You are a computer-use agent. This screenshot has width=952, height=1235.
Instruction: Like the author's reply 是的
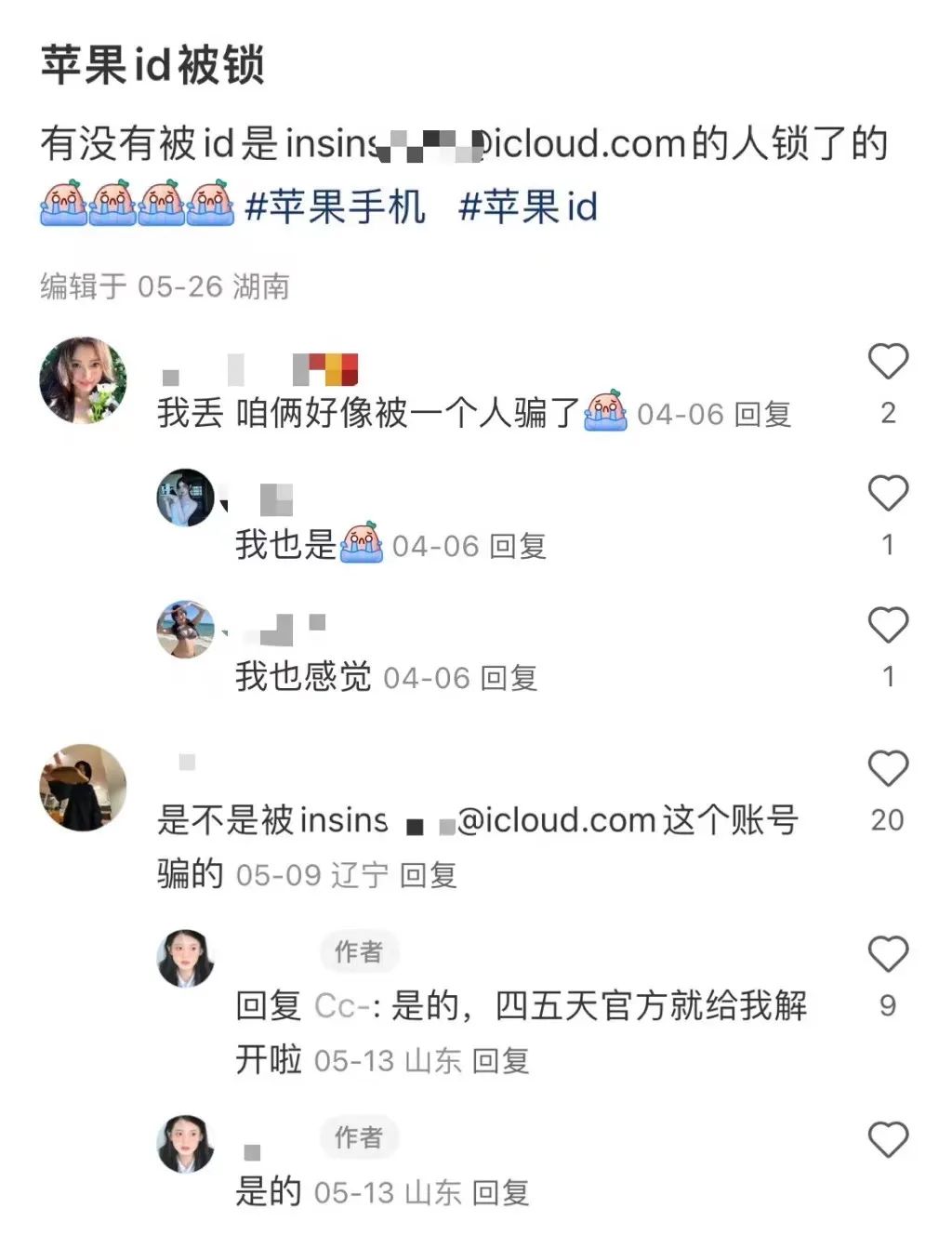point(887,1140)
